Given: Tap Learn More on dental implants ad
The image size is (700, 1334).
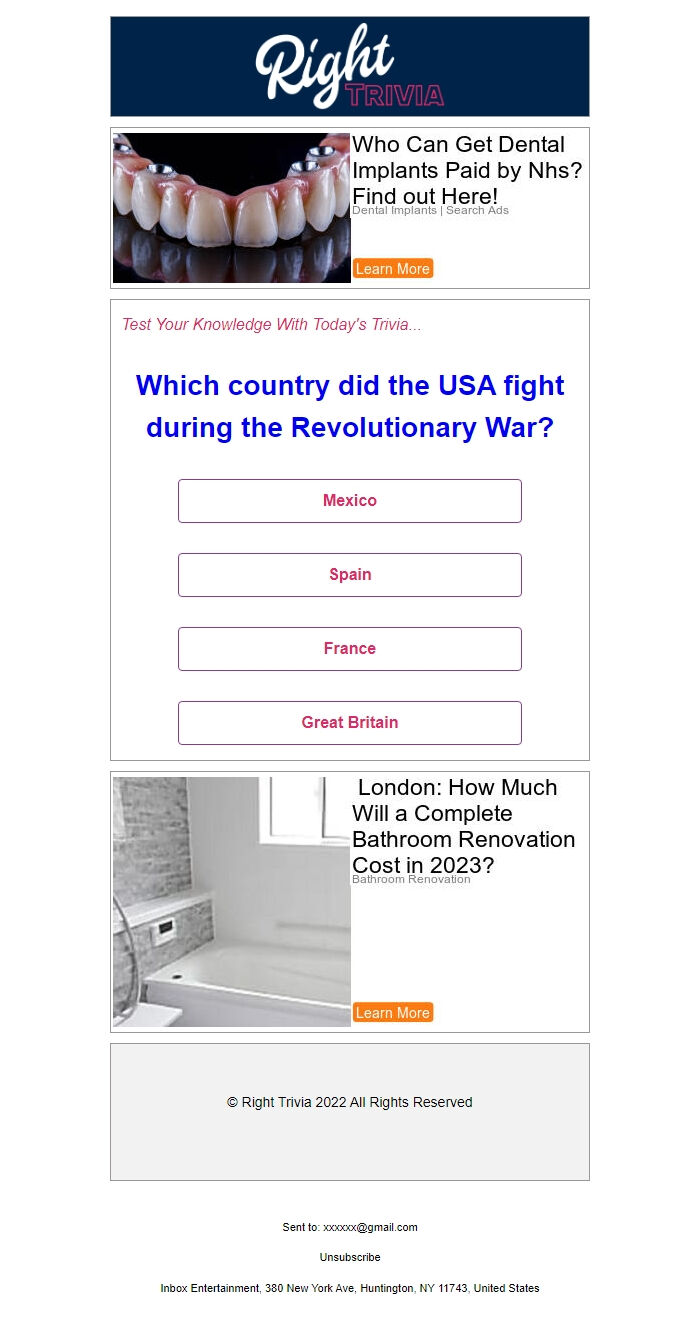Looking at the screenshot, I should coord(393,268).
